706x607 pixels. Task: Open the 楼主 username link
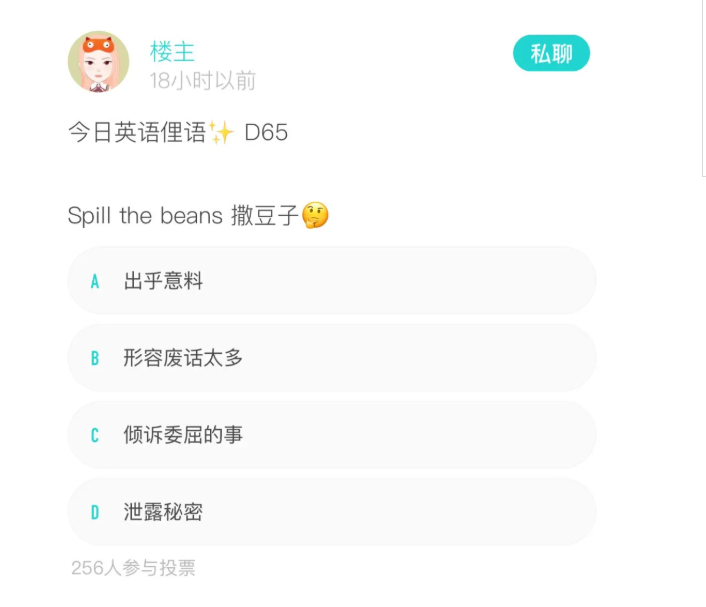pyautogui.click(x=172, y=51)
